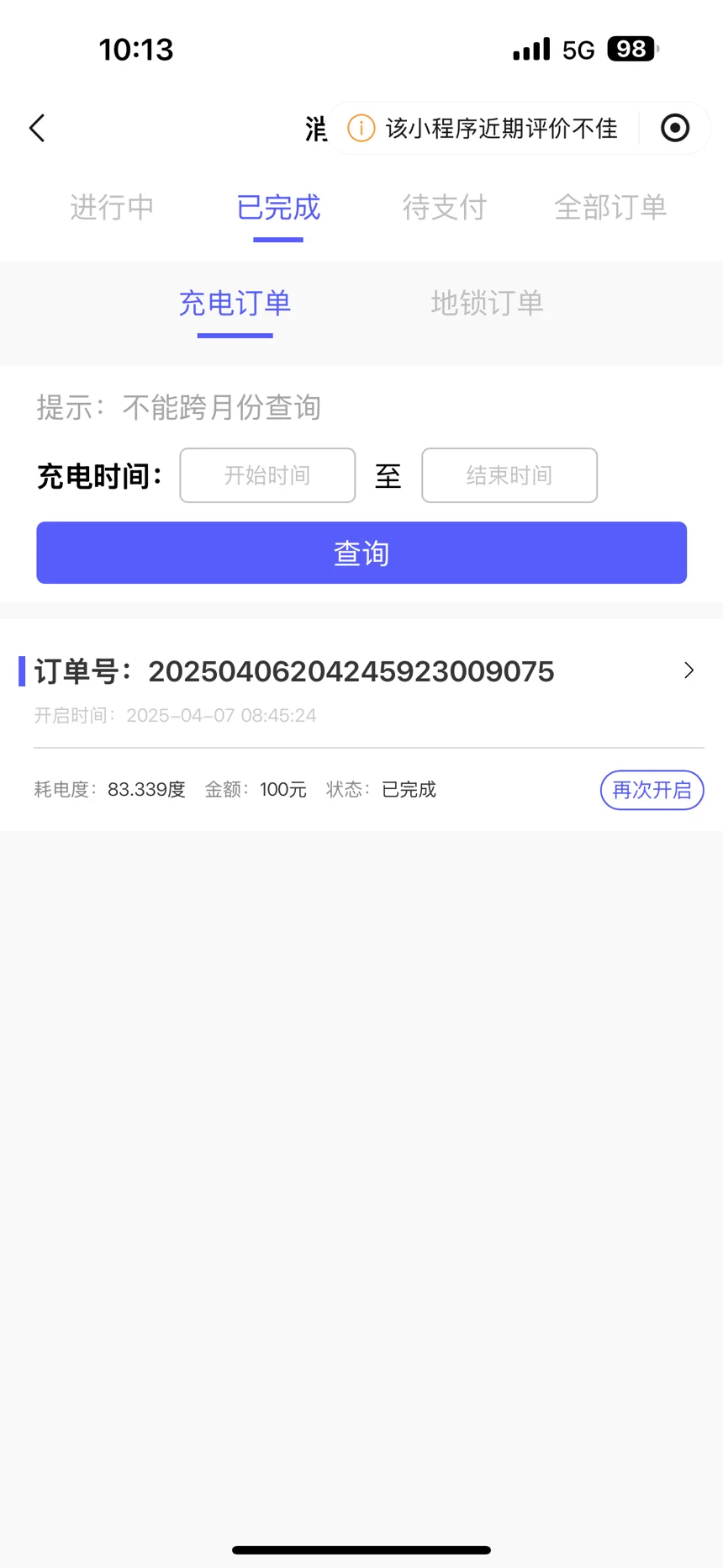The width and height of the screenshot is (723, 1568).
Task: Tap the 查询 search button
Action: point(361,554)
